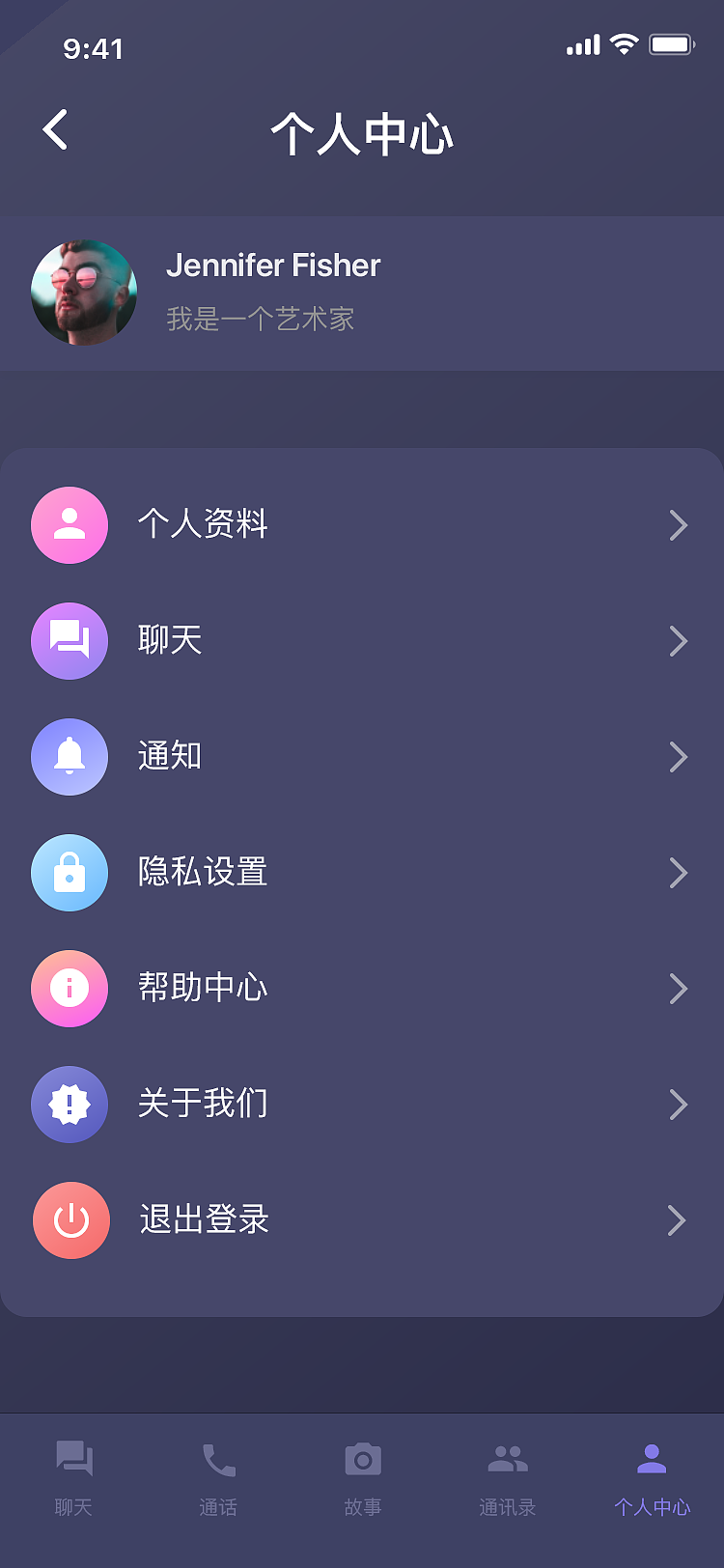Click the bio text 我是一个艺术家
Image resolution: width=724 pixels, height=1568 pixels.
tap(259, 320)
